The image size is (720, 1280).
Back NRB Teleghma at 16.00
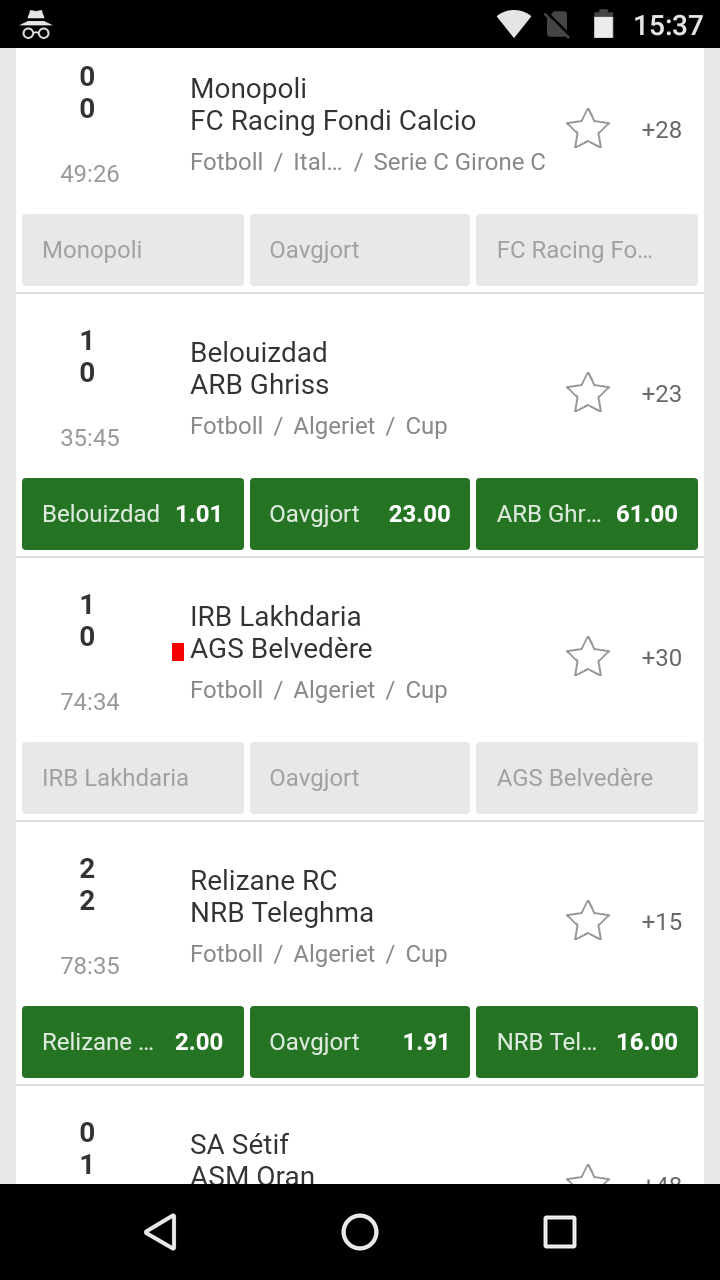[x=587, y=1042]
